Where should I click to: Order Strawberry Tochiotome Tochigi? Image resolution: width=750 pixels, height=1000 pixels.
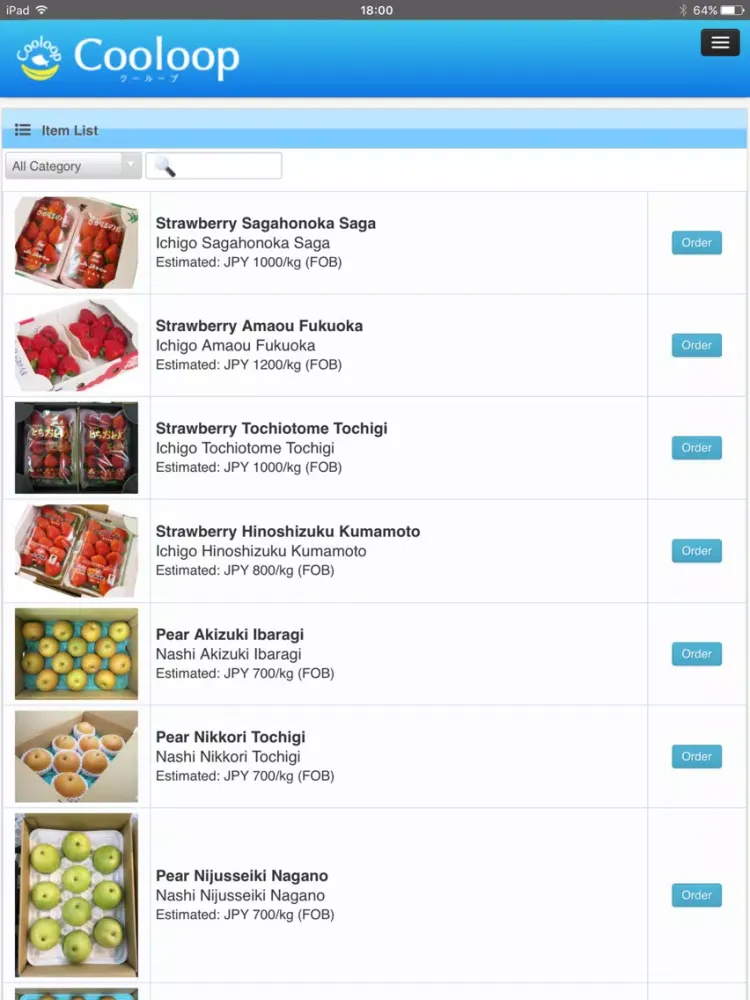tap(696, 448)
